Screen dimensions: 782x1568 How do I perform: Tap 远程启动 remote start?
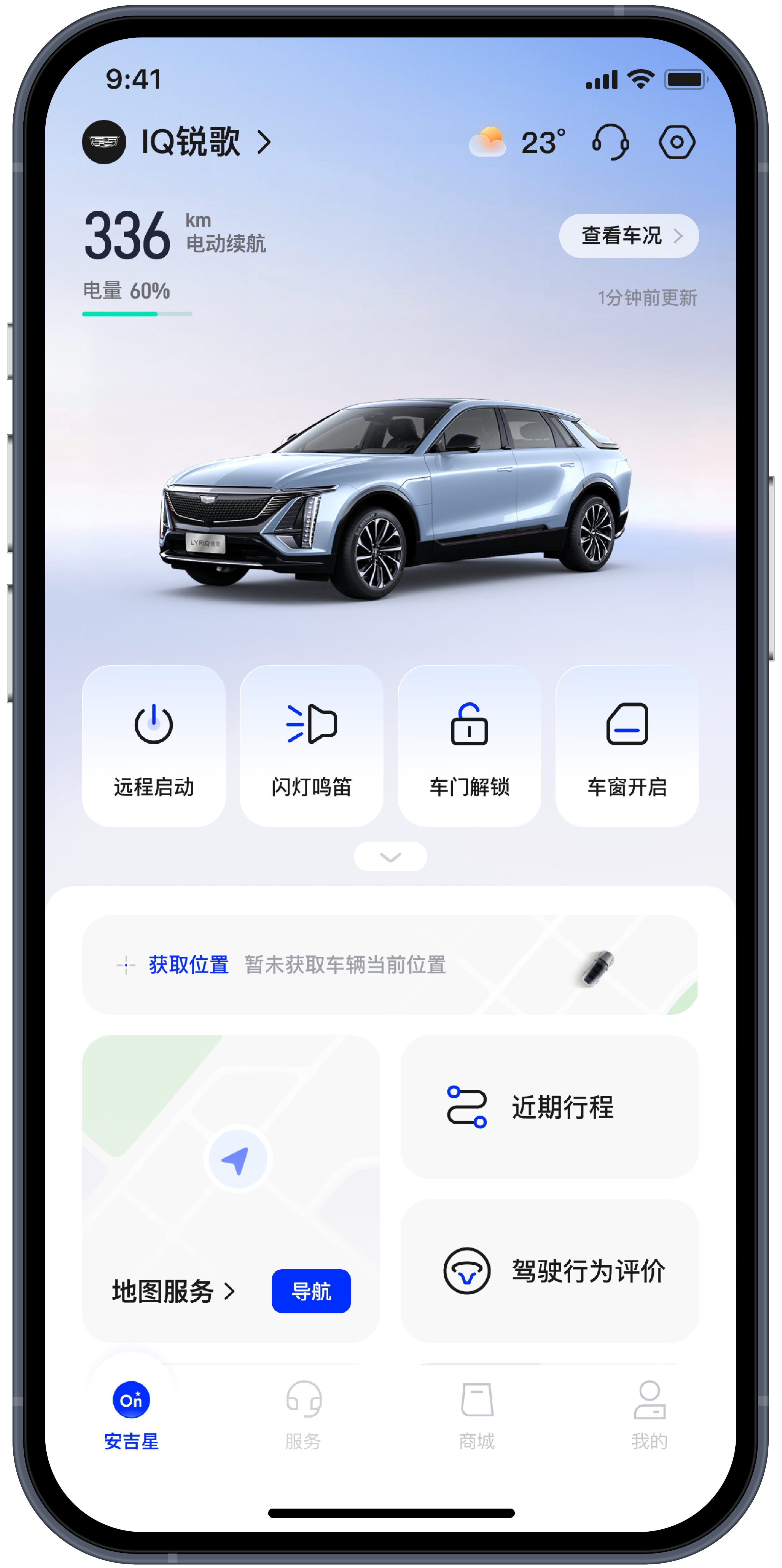tap(153, 746)
